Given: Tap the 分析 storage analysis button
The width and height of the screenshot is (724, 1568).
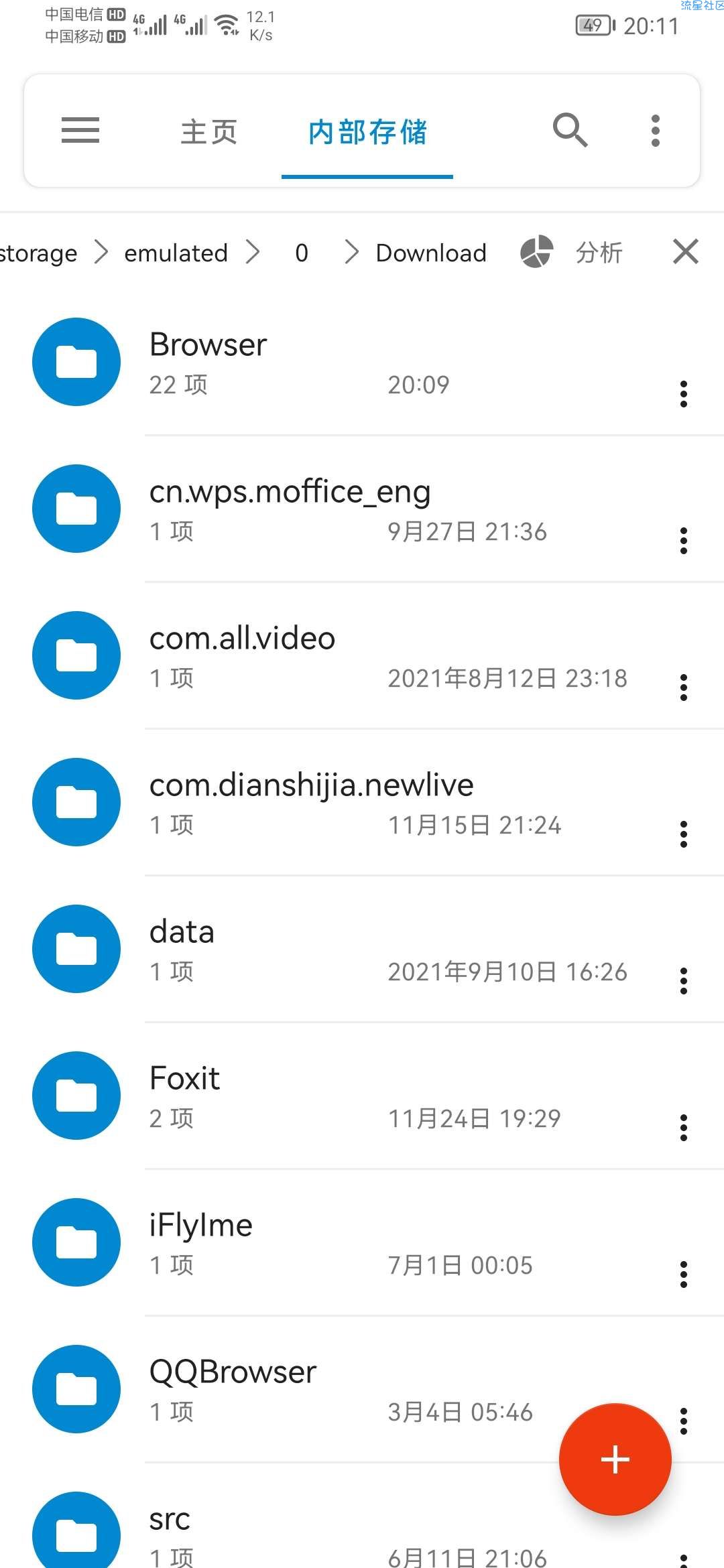Looking at the screenshot, I should 573,253.
